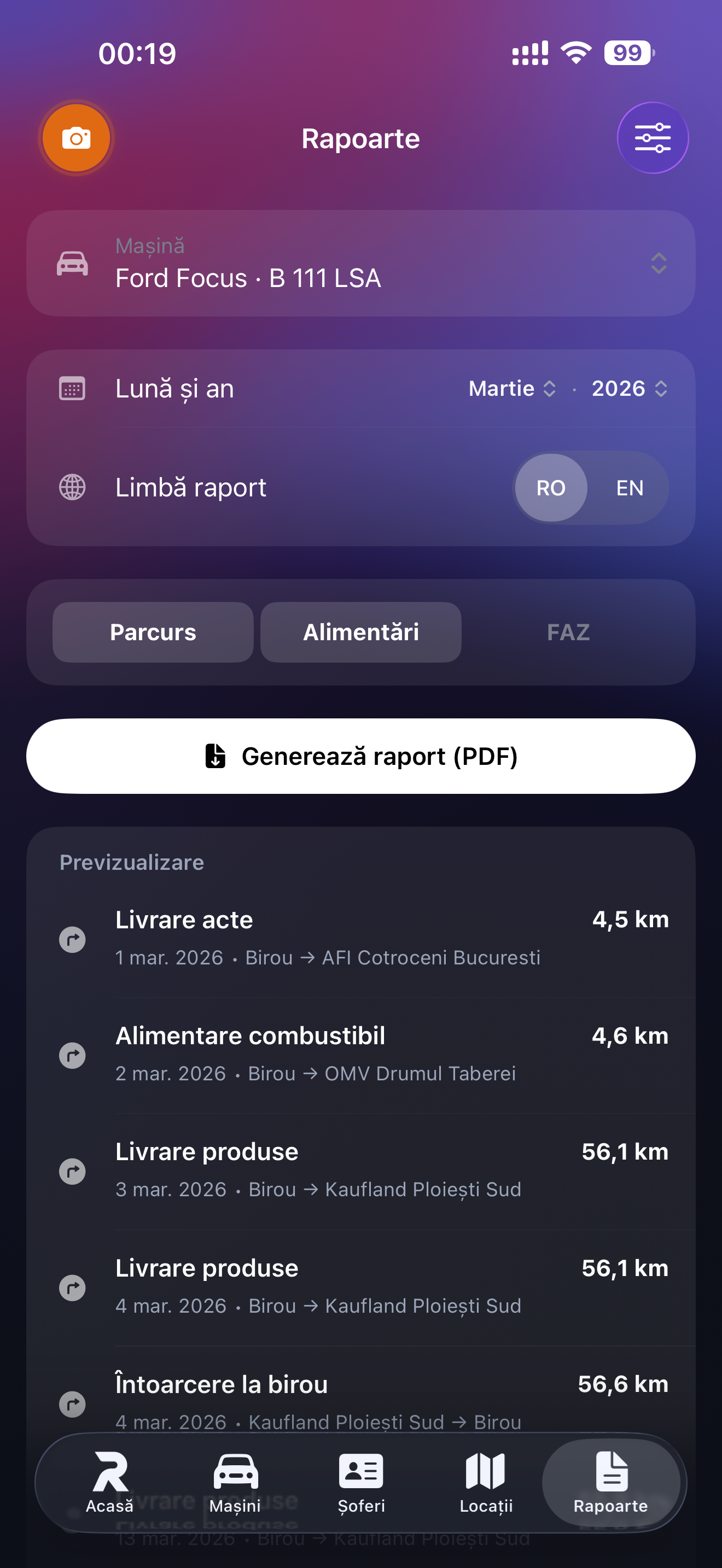
Task: Select RO as report language
Action: (x=551, y=488)
